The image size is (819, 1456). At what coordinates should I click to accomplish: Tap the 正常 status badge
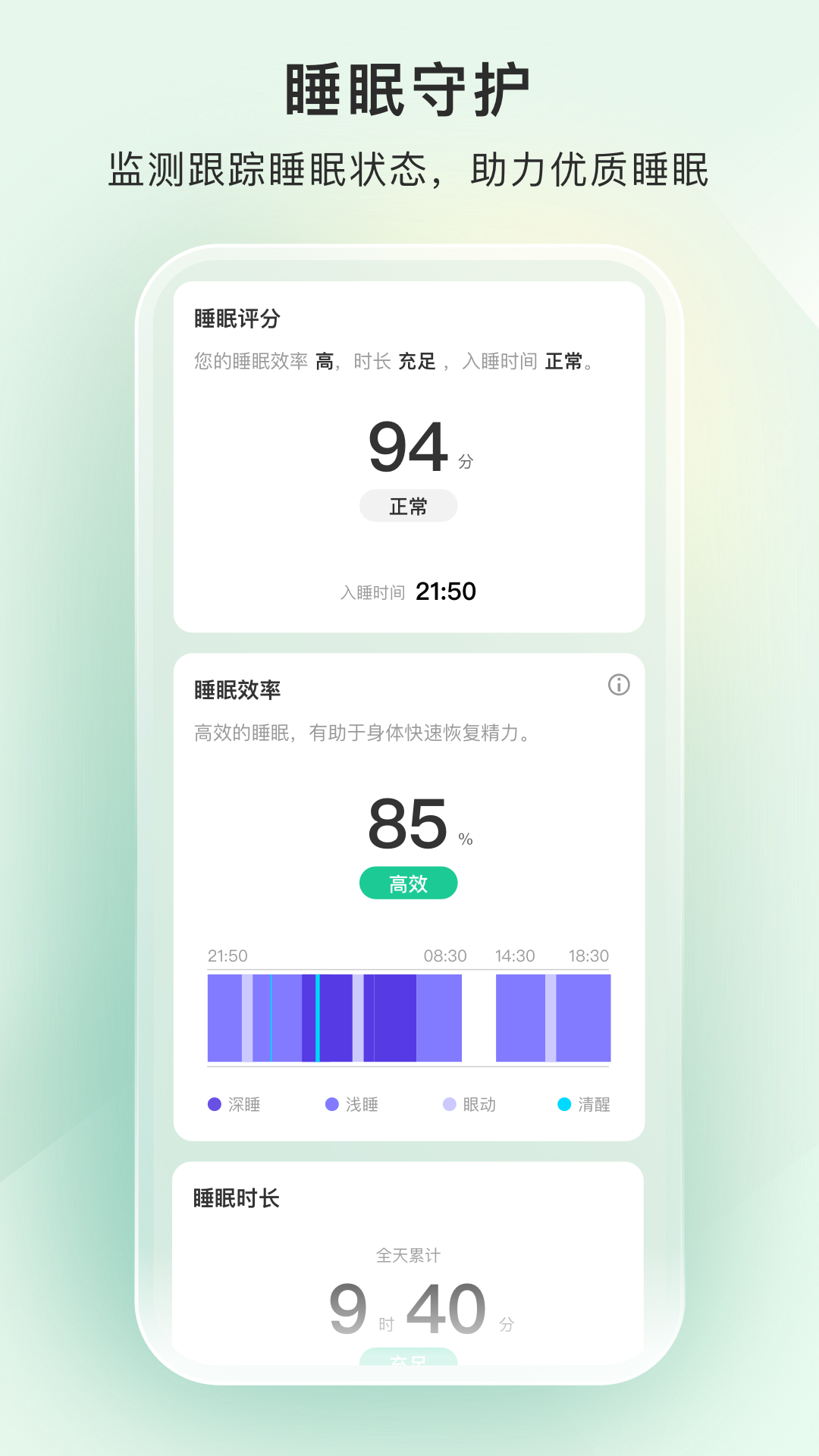point(408,505)
